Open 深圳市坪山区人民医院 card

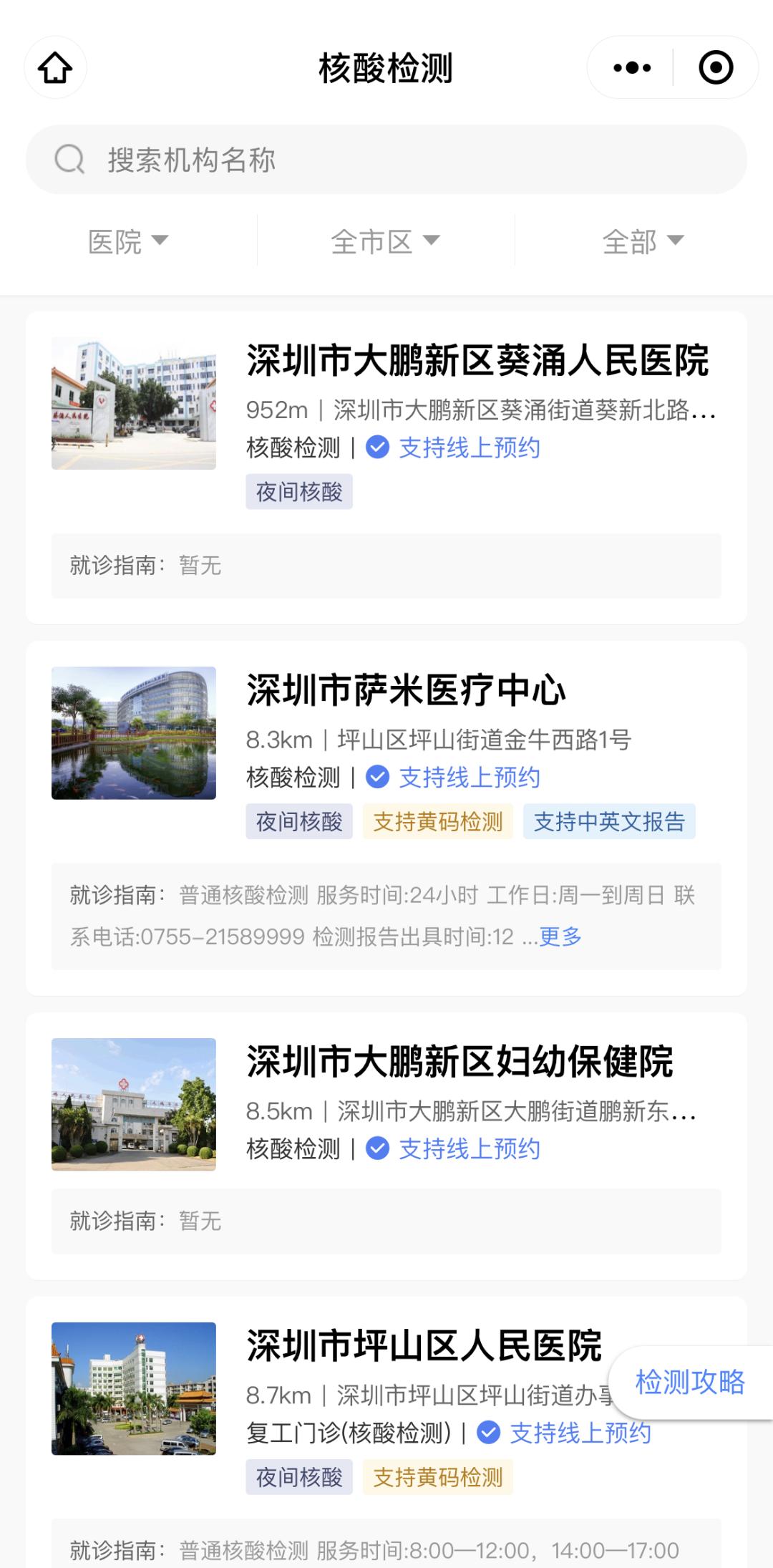click(x=424, y=1345)
